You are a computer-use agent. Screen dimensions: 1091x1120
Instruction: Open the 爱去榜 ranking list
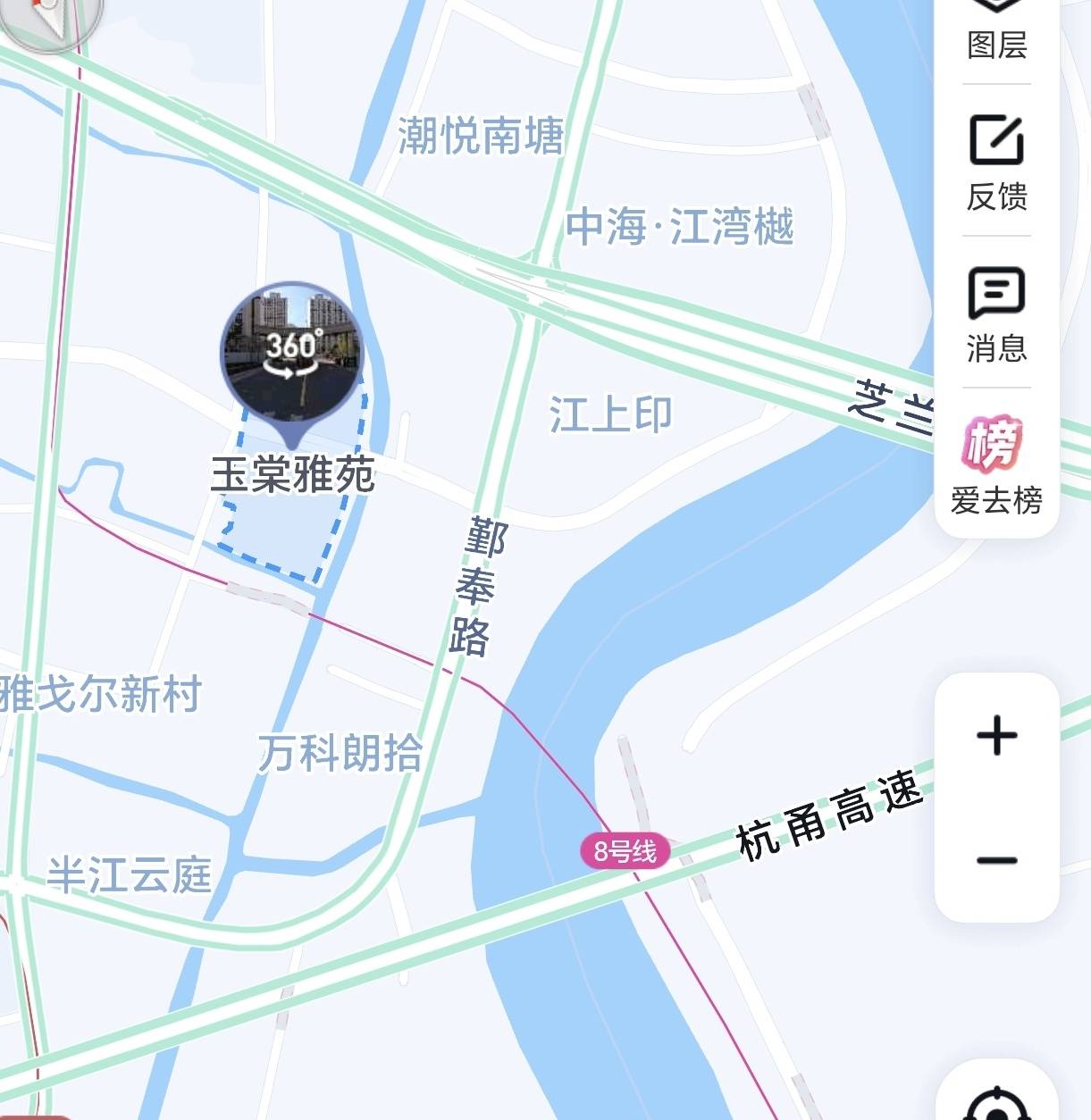[996, 464]
